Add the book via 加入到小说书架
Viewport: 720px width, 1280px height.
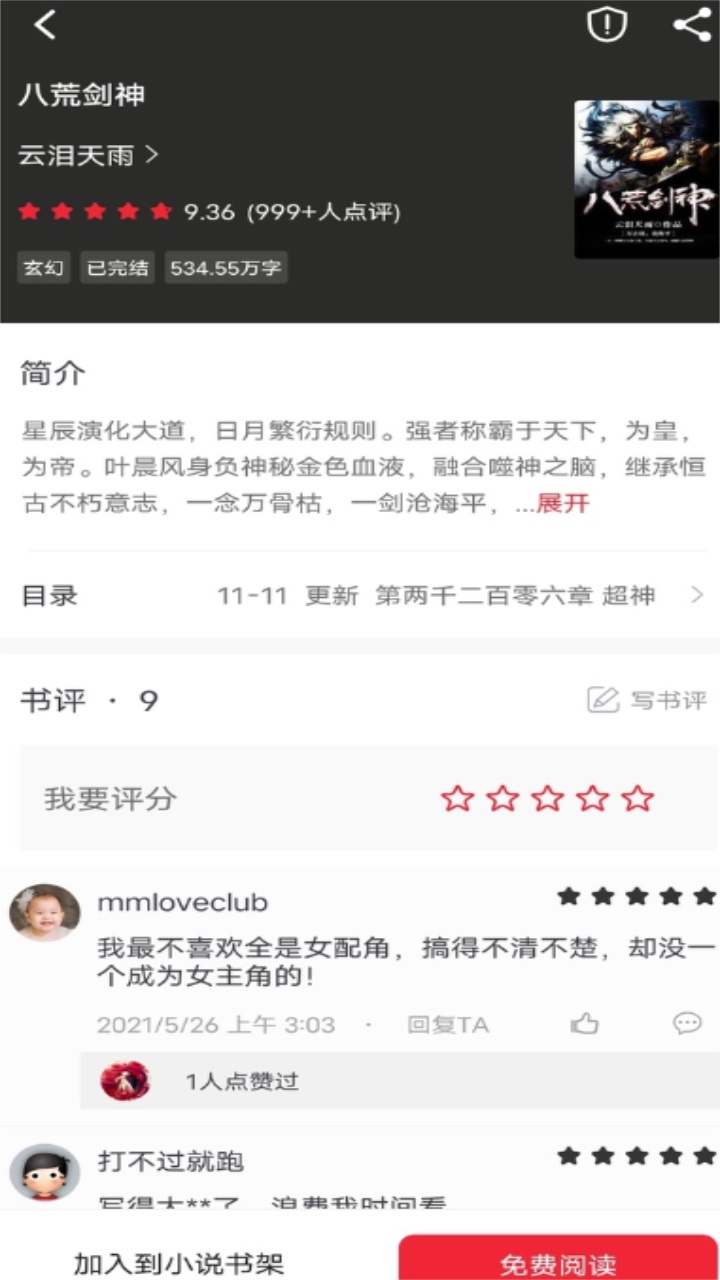click(x=179, y=1263)
